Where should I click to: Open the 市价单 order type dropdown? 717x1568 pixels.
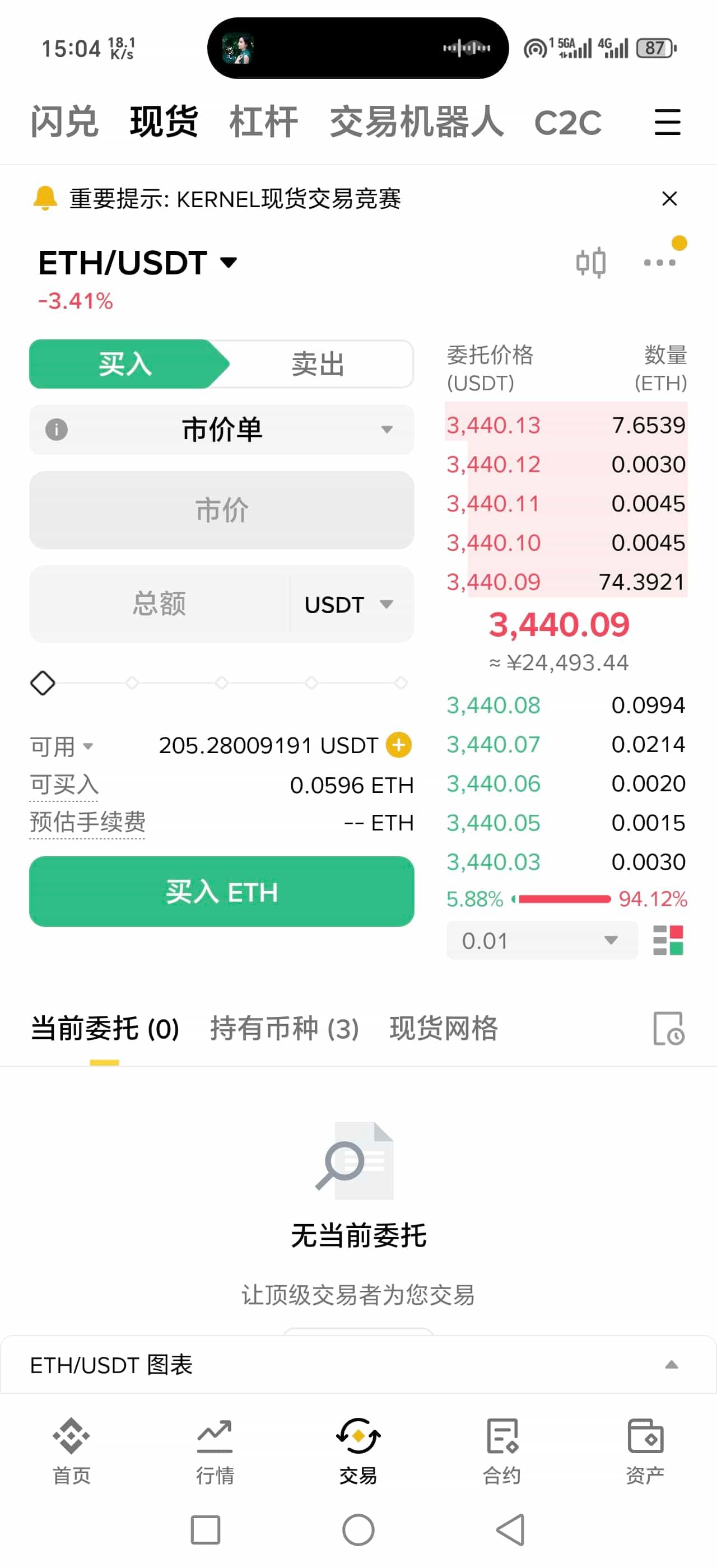[x=222, y=430]
